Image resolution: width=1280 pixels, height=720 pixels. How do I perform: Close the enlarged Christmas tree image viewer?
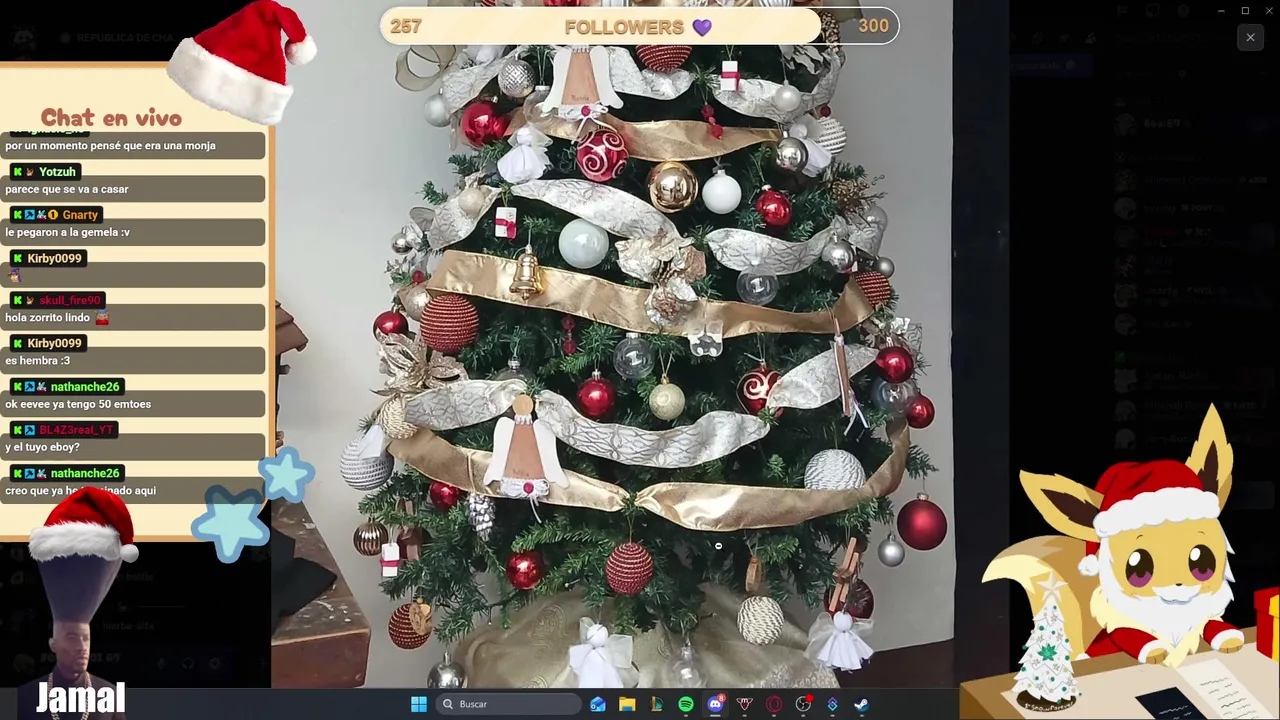[x=1250, y=38]
